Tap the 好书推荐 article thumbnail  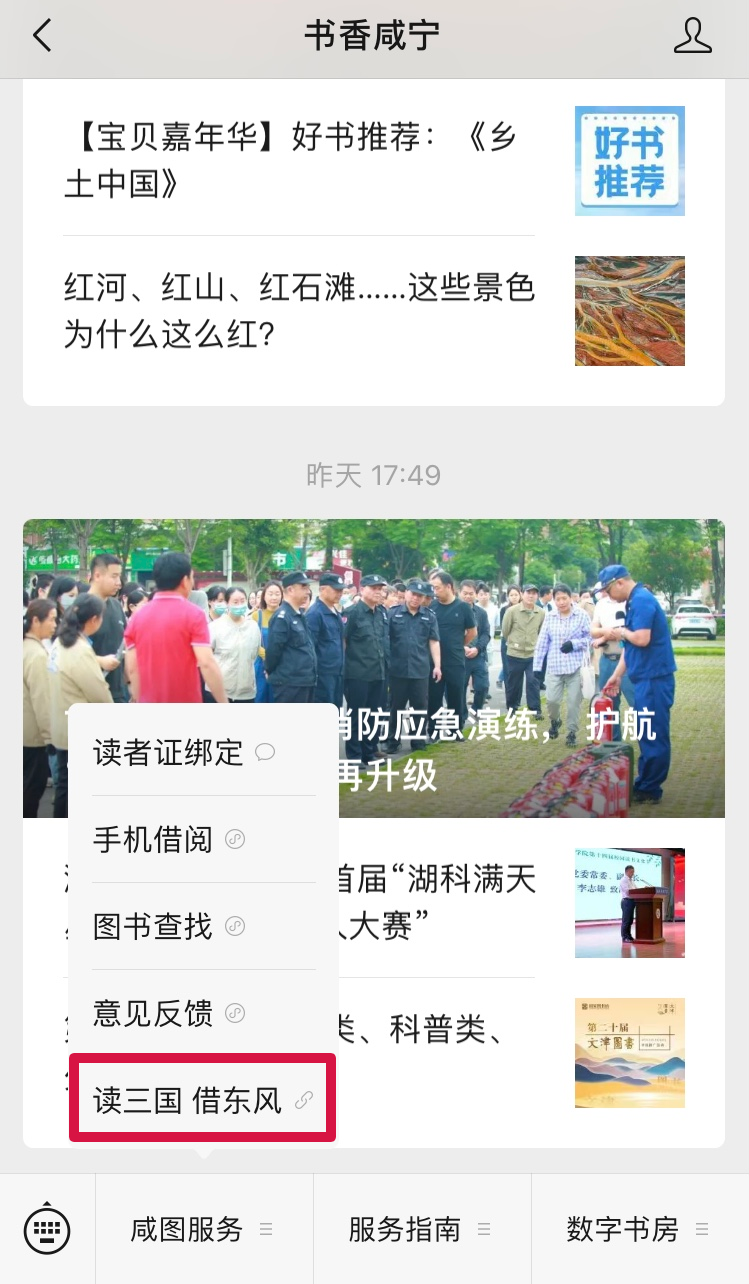[629, 160]
